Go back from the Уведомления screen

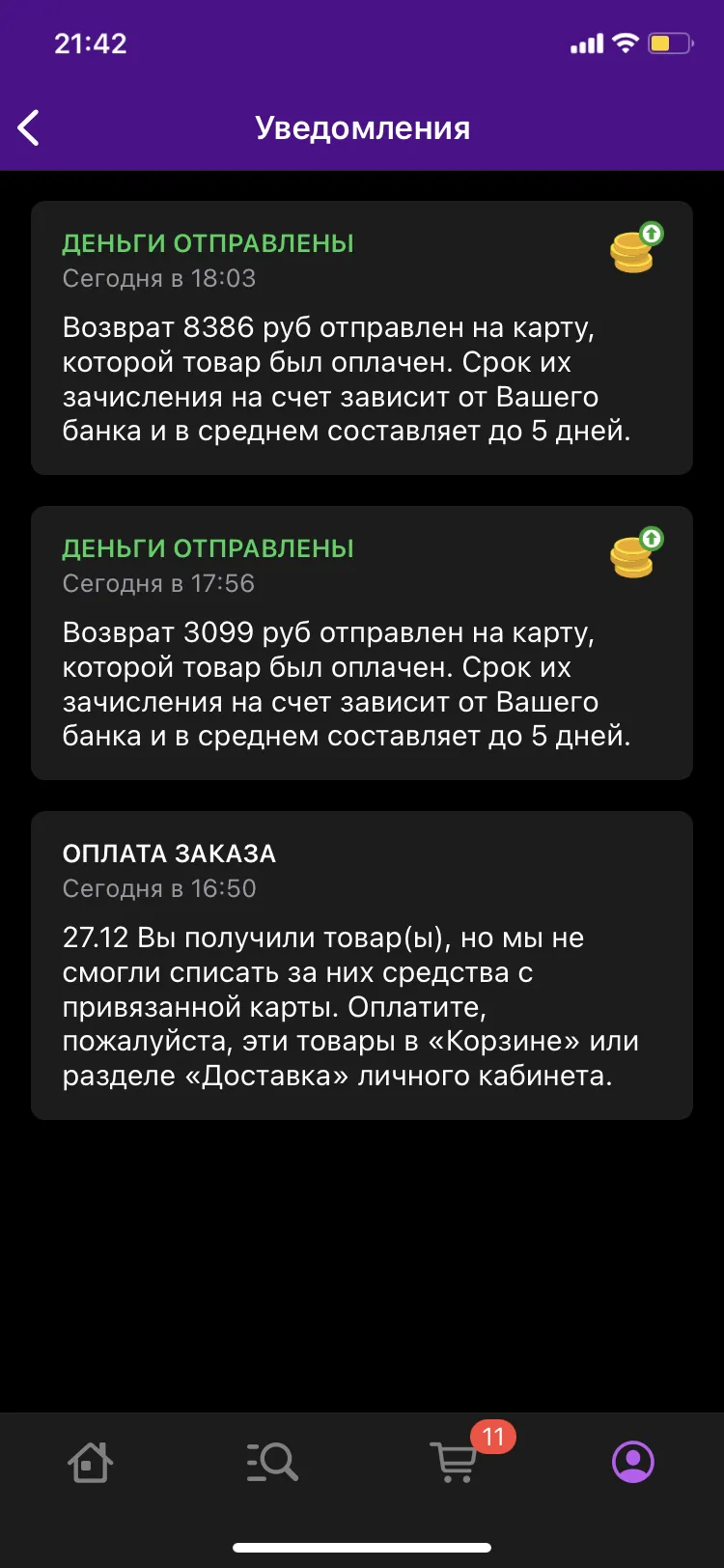(29, 127)
